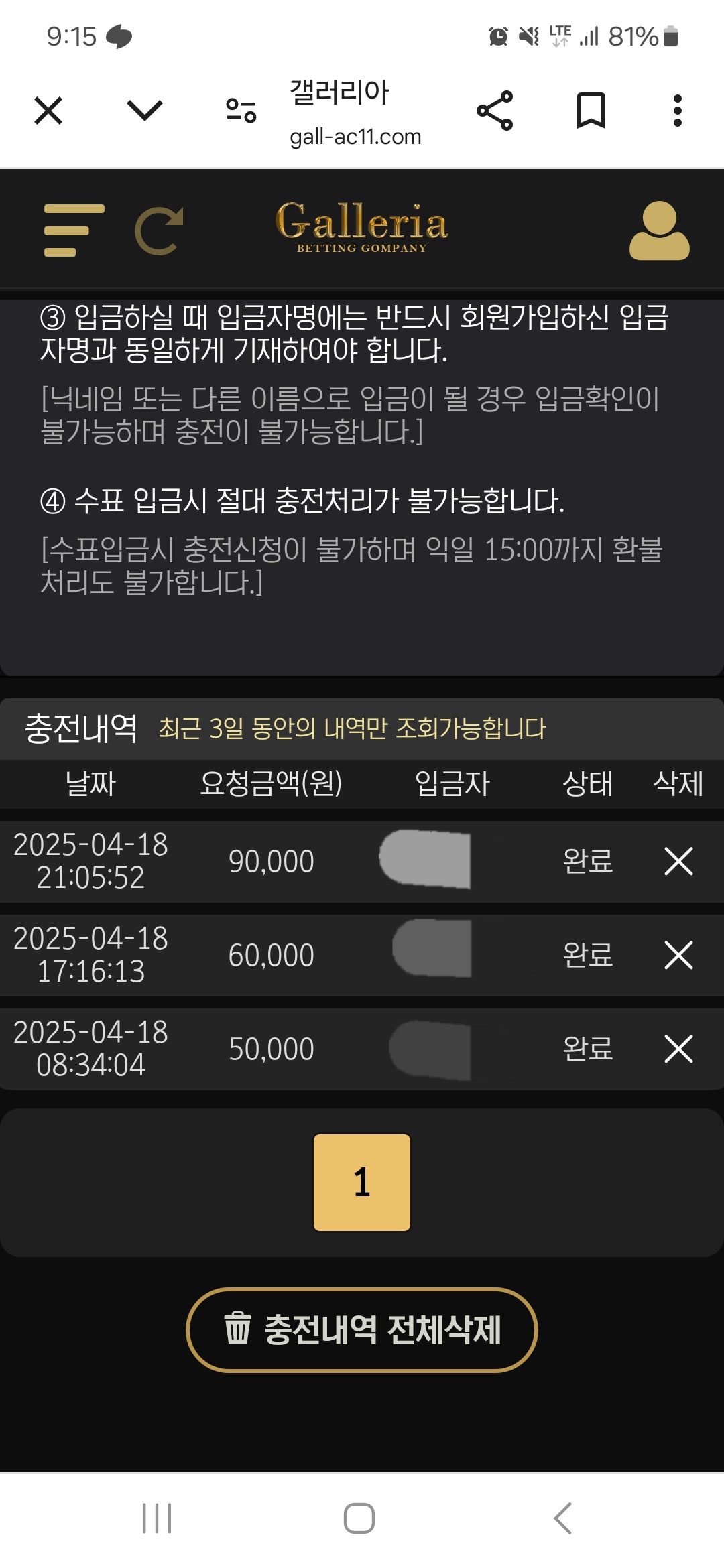Delete the 50,000 won charge record
Viewport: 724px width, 1568px height.
pos(678,1049)
